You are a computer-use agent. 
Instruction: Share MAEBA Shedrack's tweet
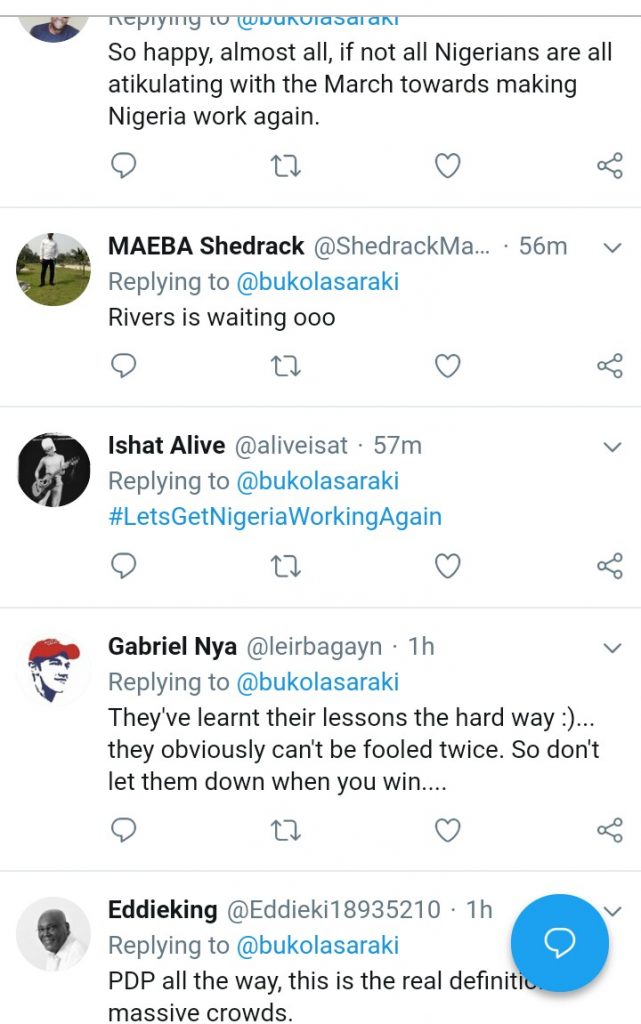tap(610, 366)
